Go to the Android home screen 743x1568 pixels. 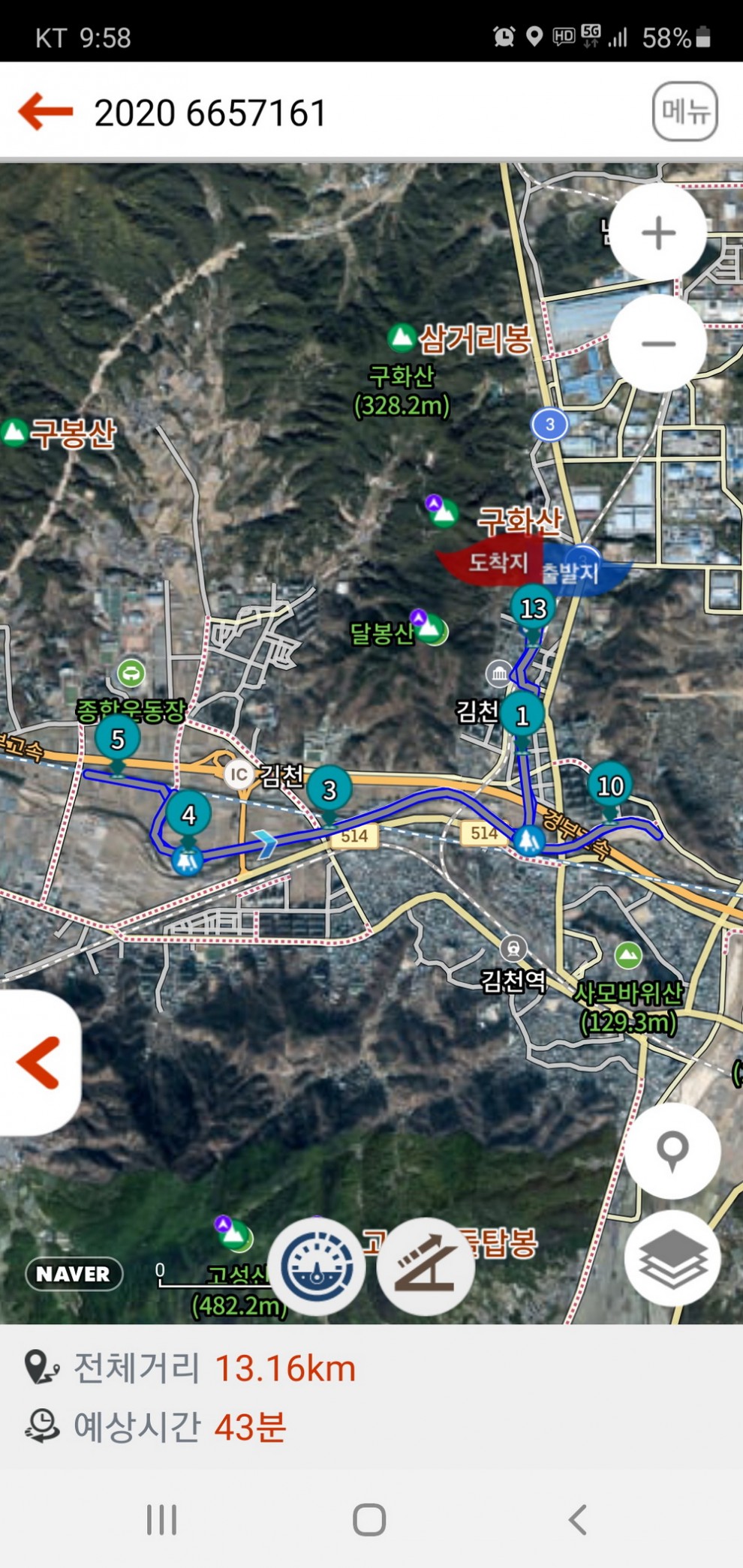point(369,1520)
